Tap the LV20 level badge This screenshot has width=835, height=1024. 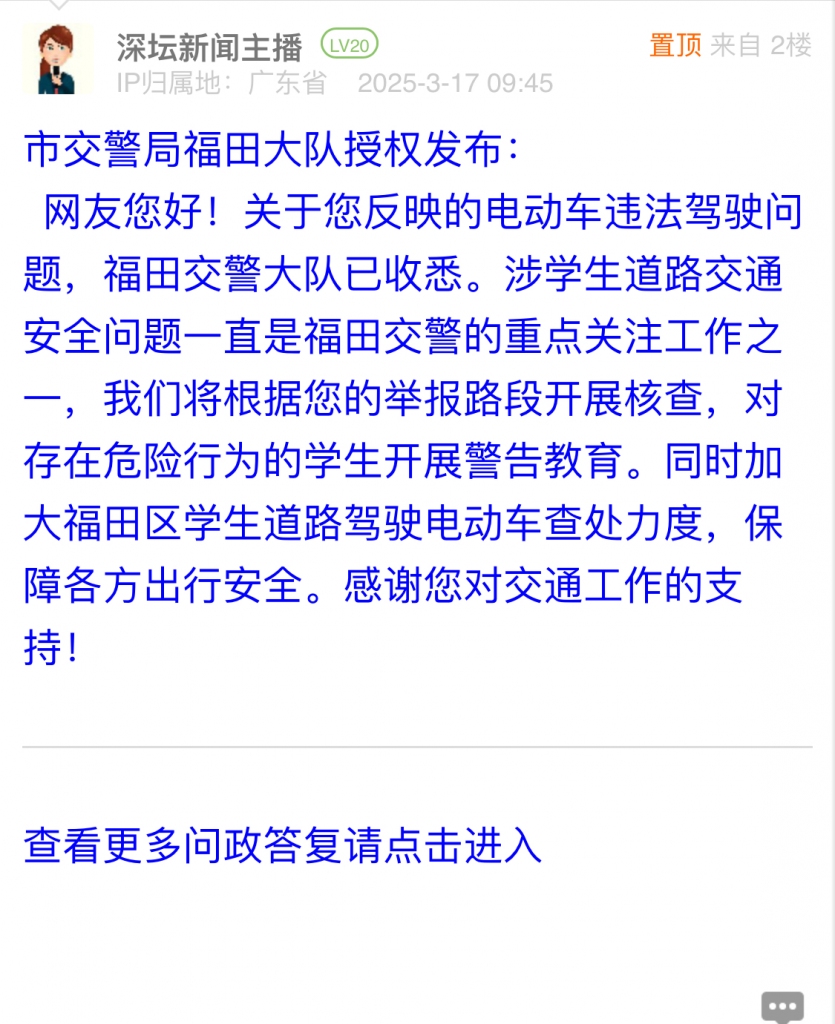click(x=349, y=45)
